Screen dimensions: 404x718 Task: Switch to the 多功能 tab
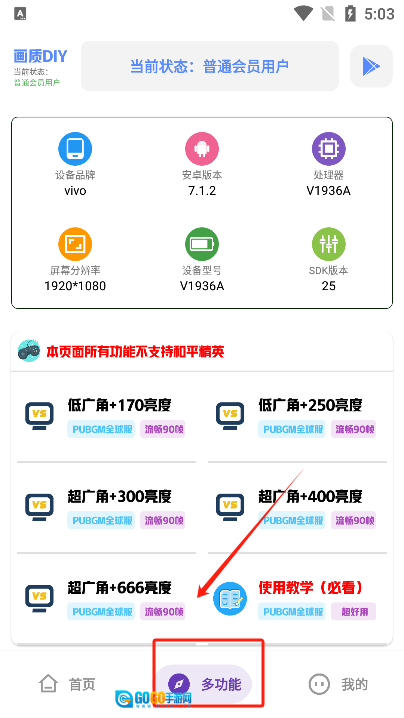(x=203, y=684)
